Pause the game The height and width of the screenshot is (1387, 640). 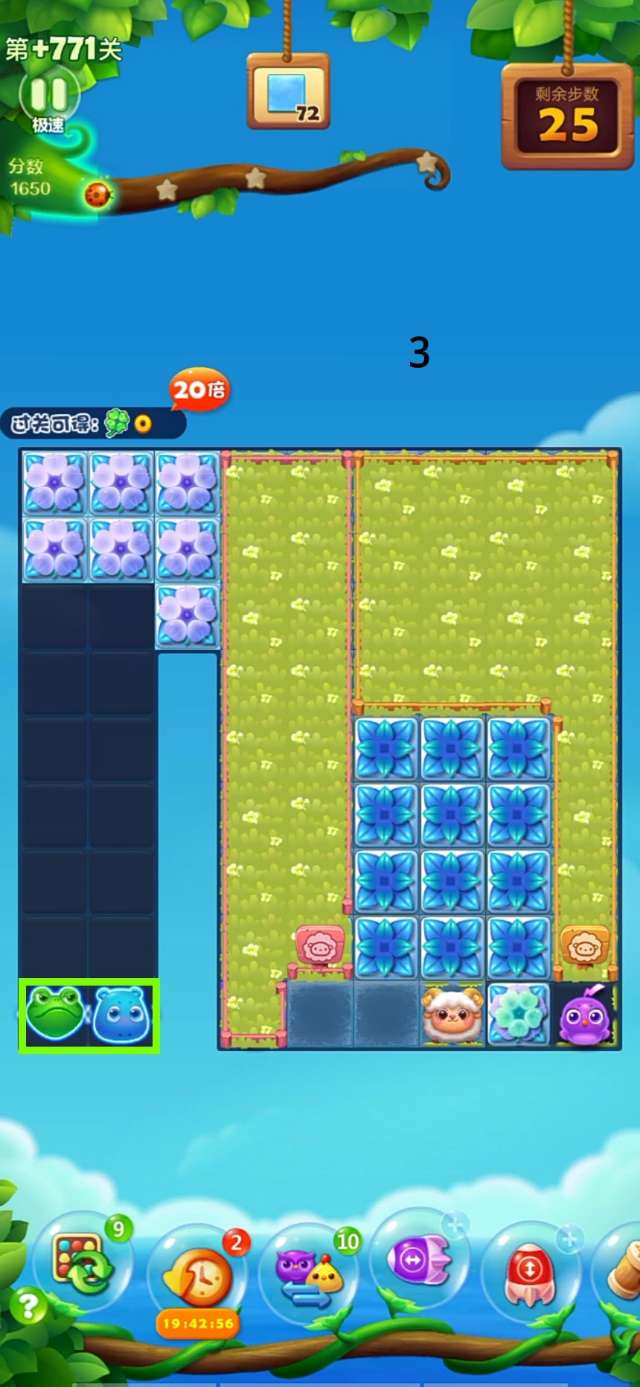click(x=48, y=95)
